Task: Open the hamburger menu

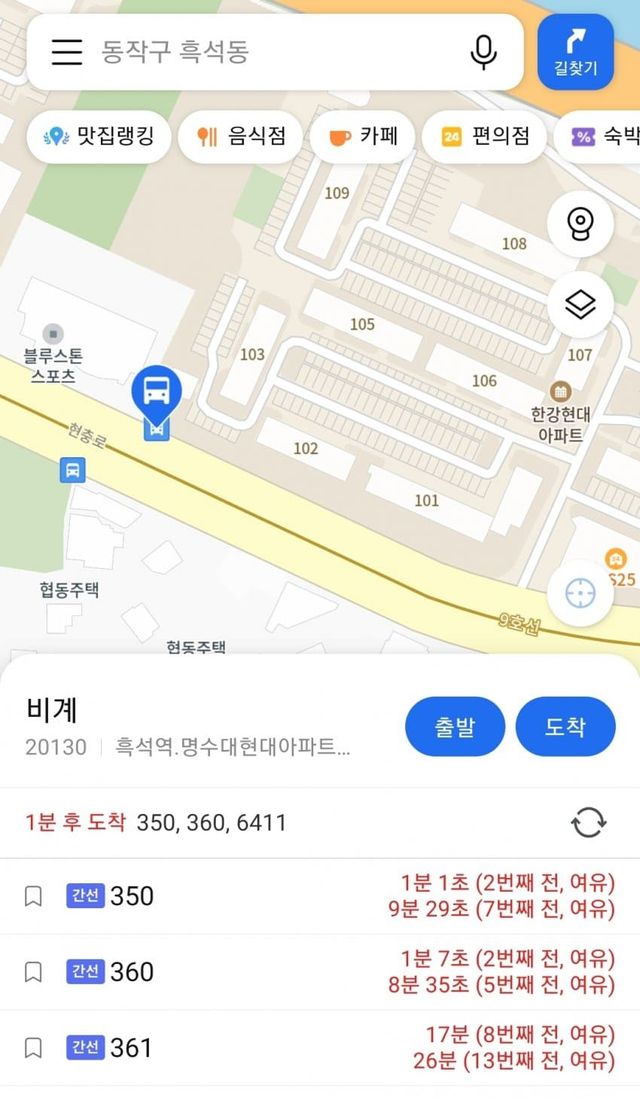Action: coord(67,52)
